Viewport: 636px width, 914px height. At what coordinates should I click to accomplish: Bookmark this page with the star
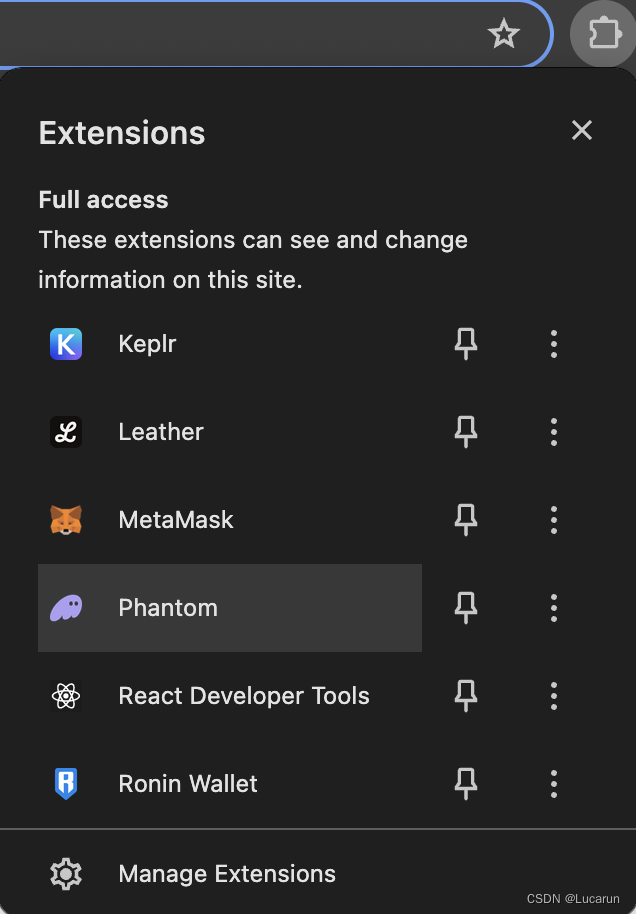pos(504,36)
